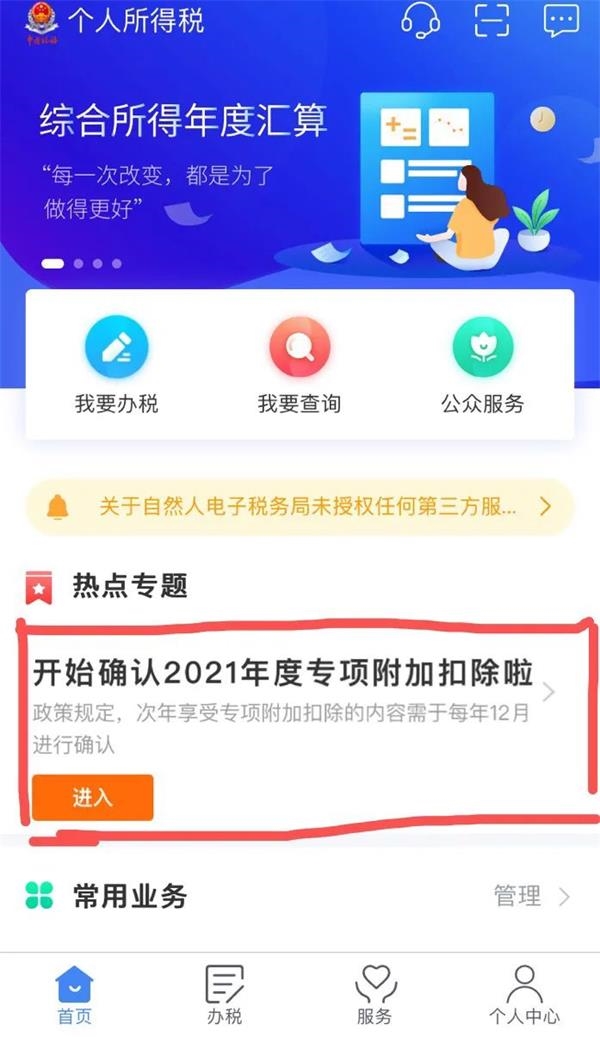Switch to the 首页 tab

[75, 995]
